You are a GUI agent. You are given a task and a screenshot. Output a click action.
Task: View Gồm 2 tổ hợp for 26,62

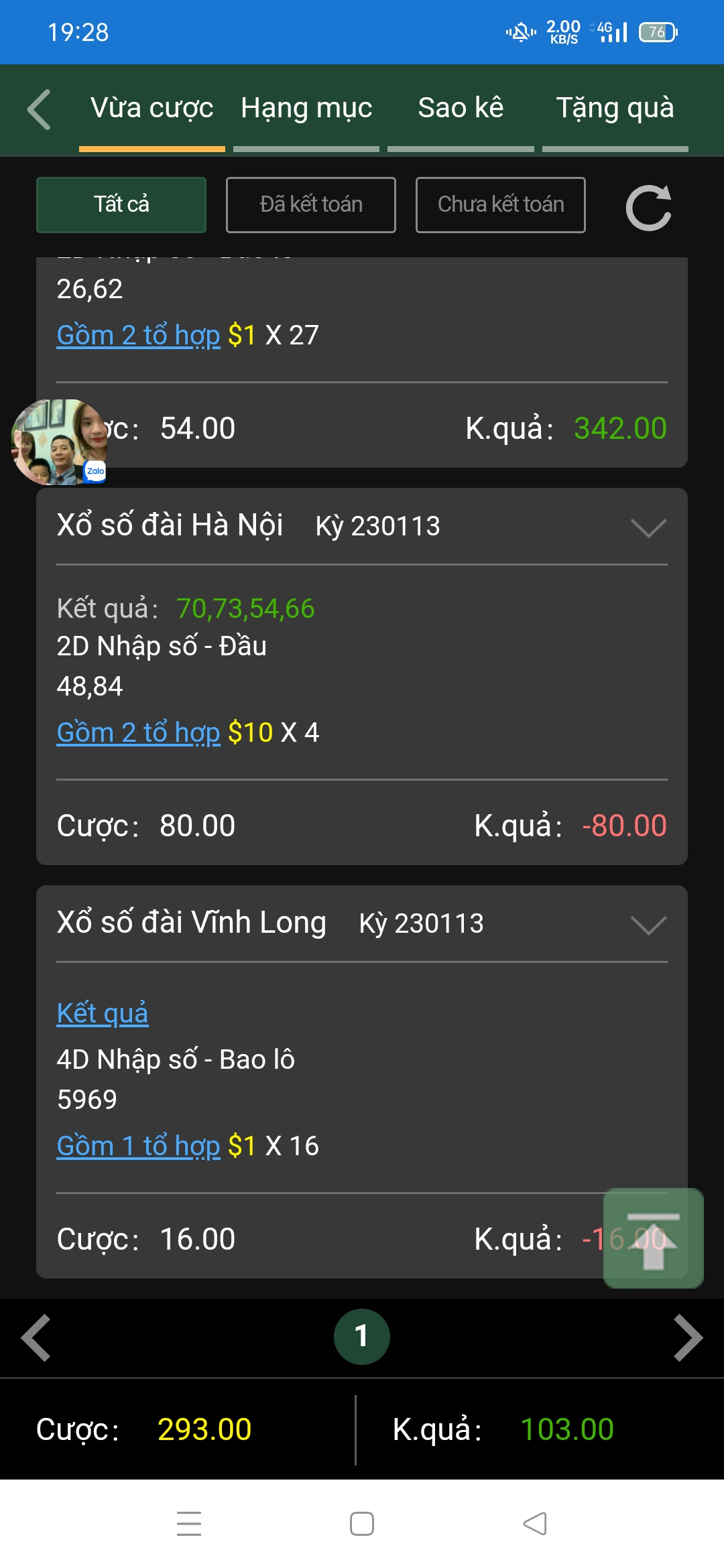pos(138,335)
